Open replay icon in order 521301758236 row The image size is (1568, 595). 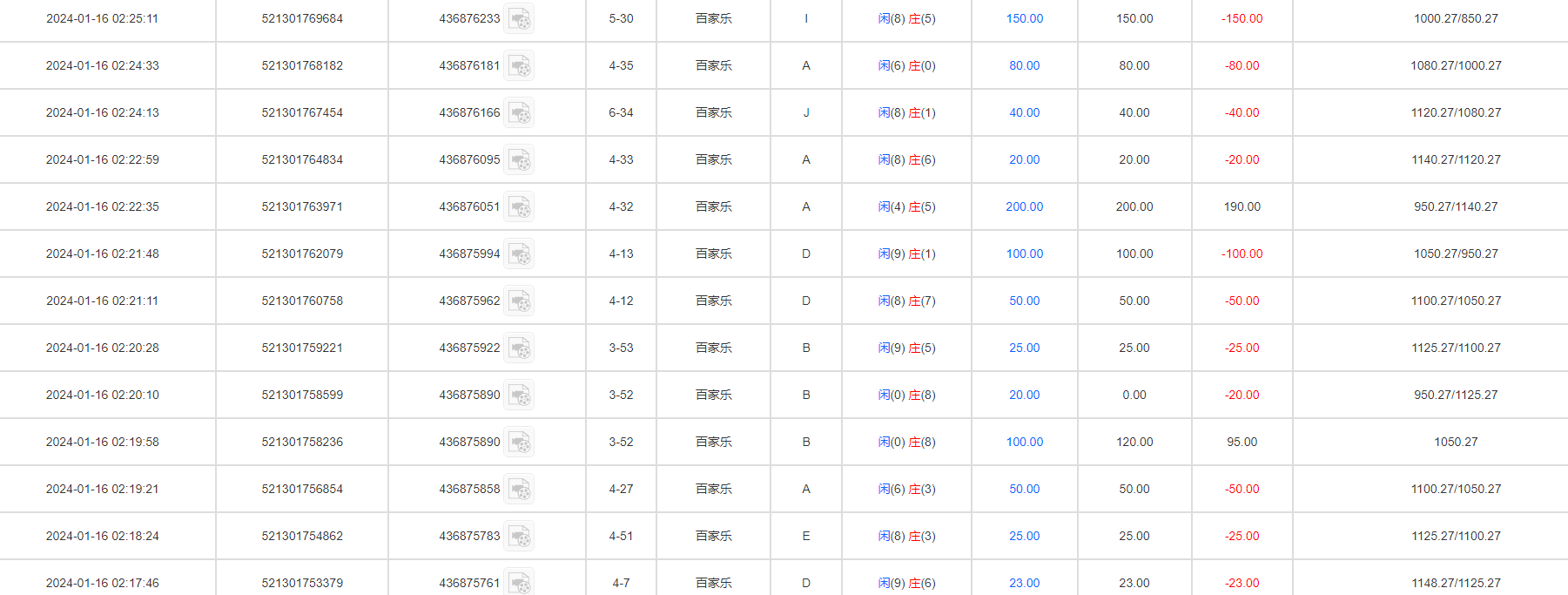click(x=520, y=442)
